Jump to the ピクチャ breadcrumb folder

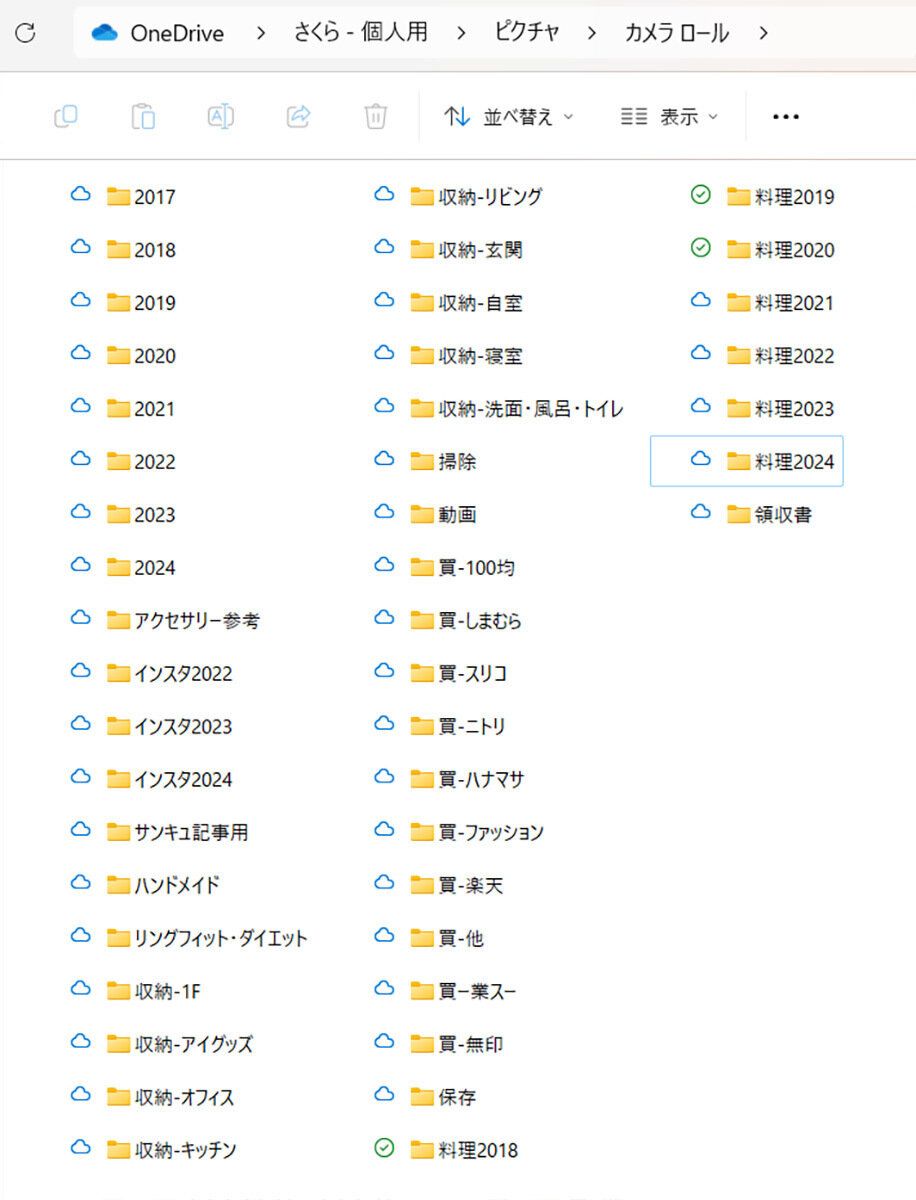(x=524, y=33)
